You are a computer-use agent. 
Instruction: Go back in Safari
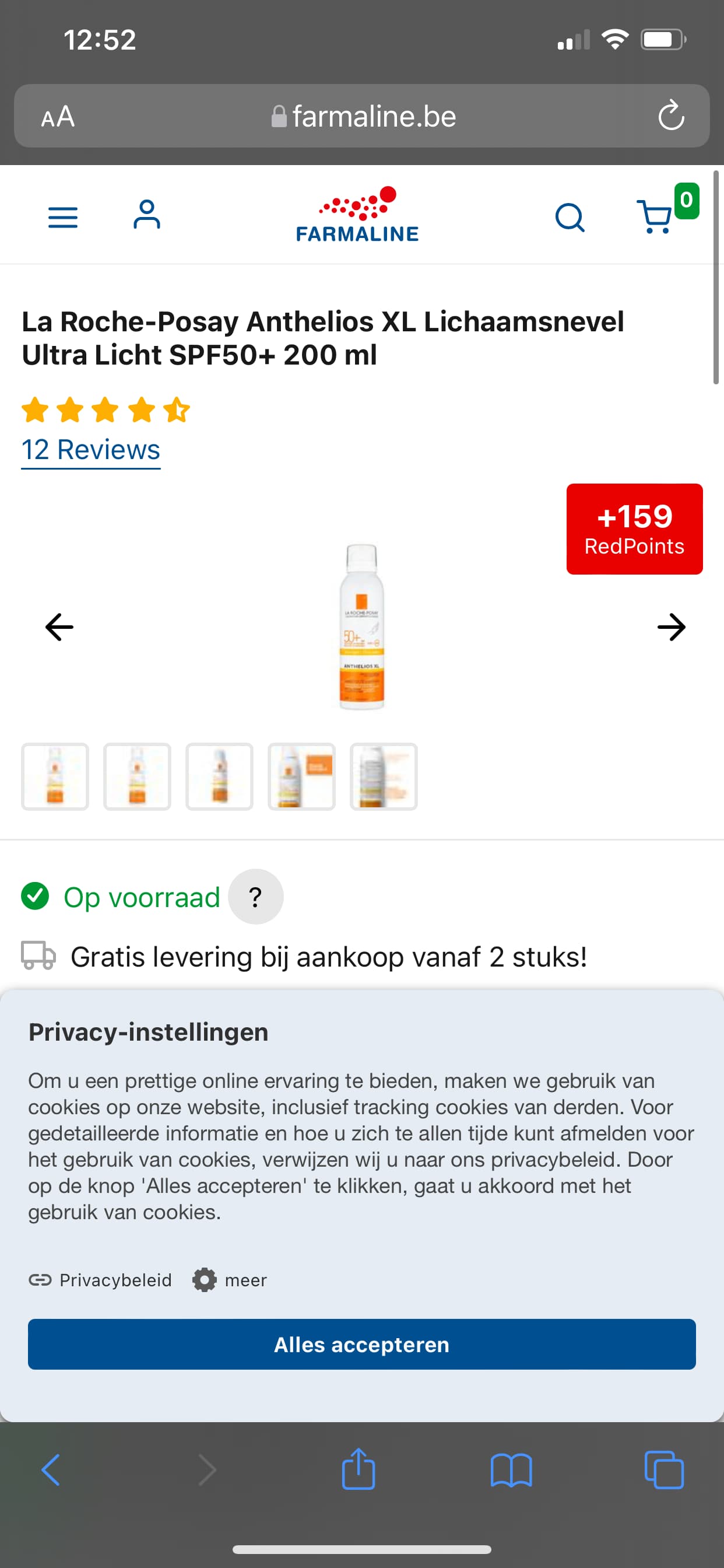pyautogui.click(x=51, y=1470)
